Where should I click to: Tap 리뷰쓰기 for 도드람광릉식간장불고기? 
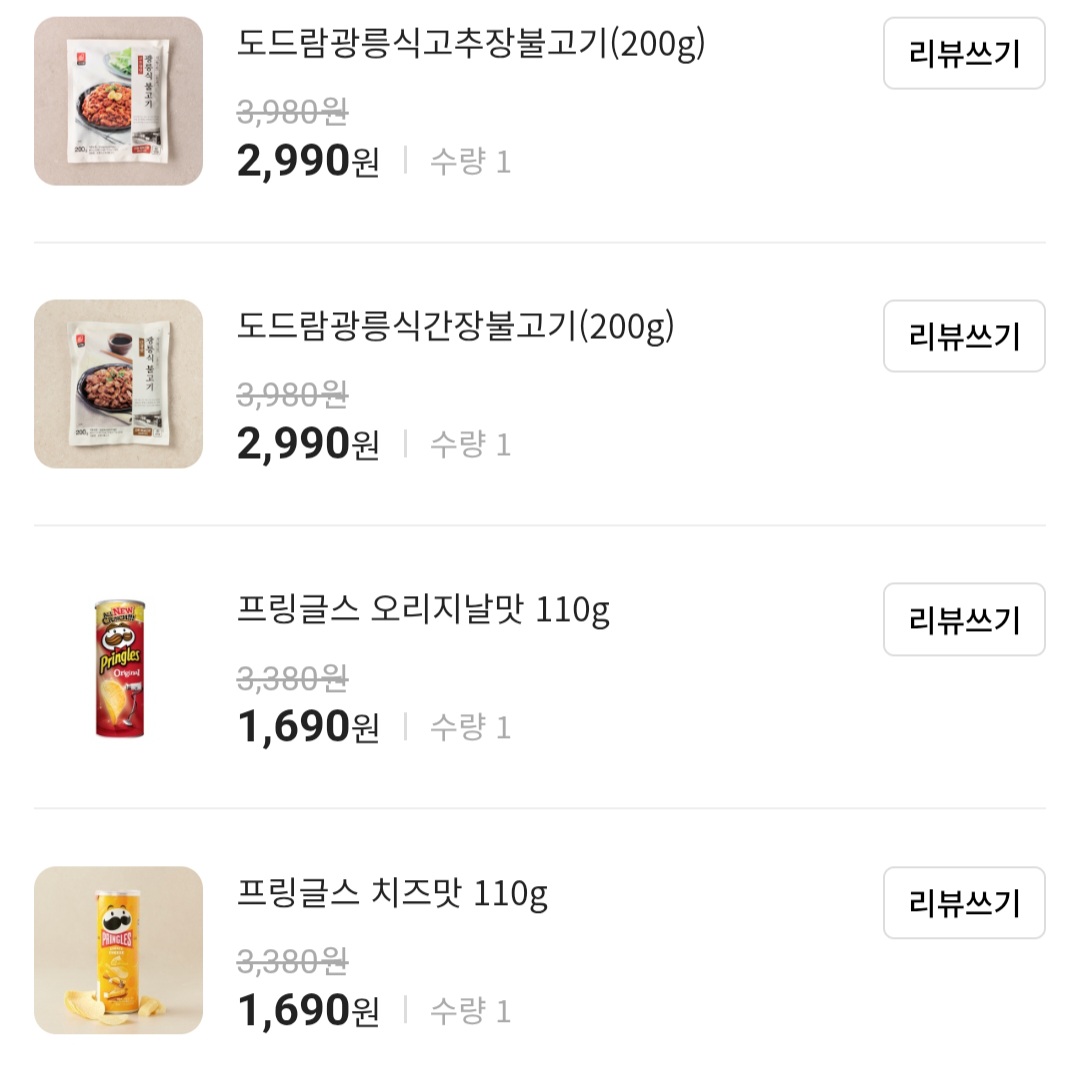click(964, 336)
